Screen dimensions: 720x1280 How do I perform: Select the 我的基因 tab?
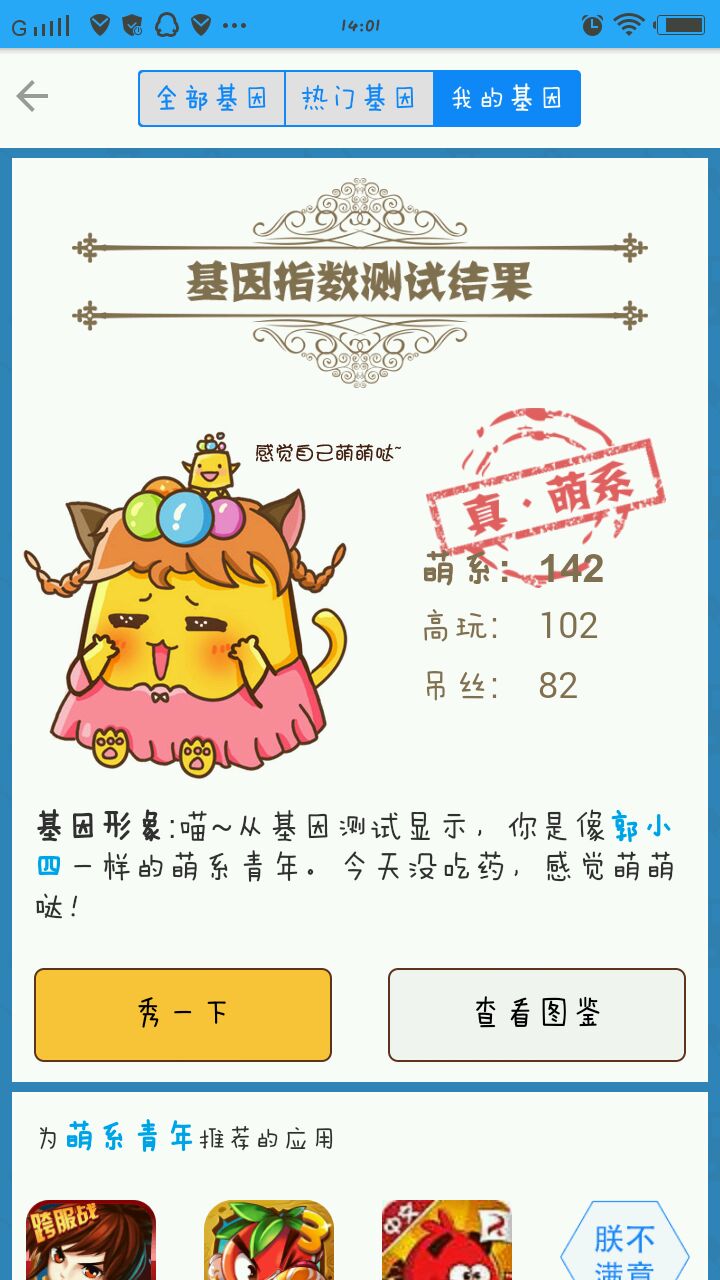click(x=506, y=98)
